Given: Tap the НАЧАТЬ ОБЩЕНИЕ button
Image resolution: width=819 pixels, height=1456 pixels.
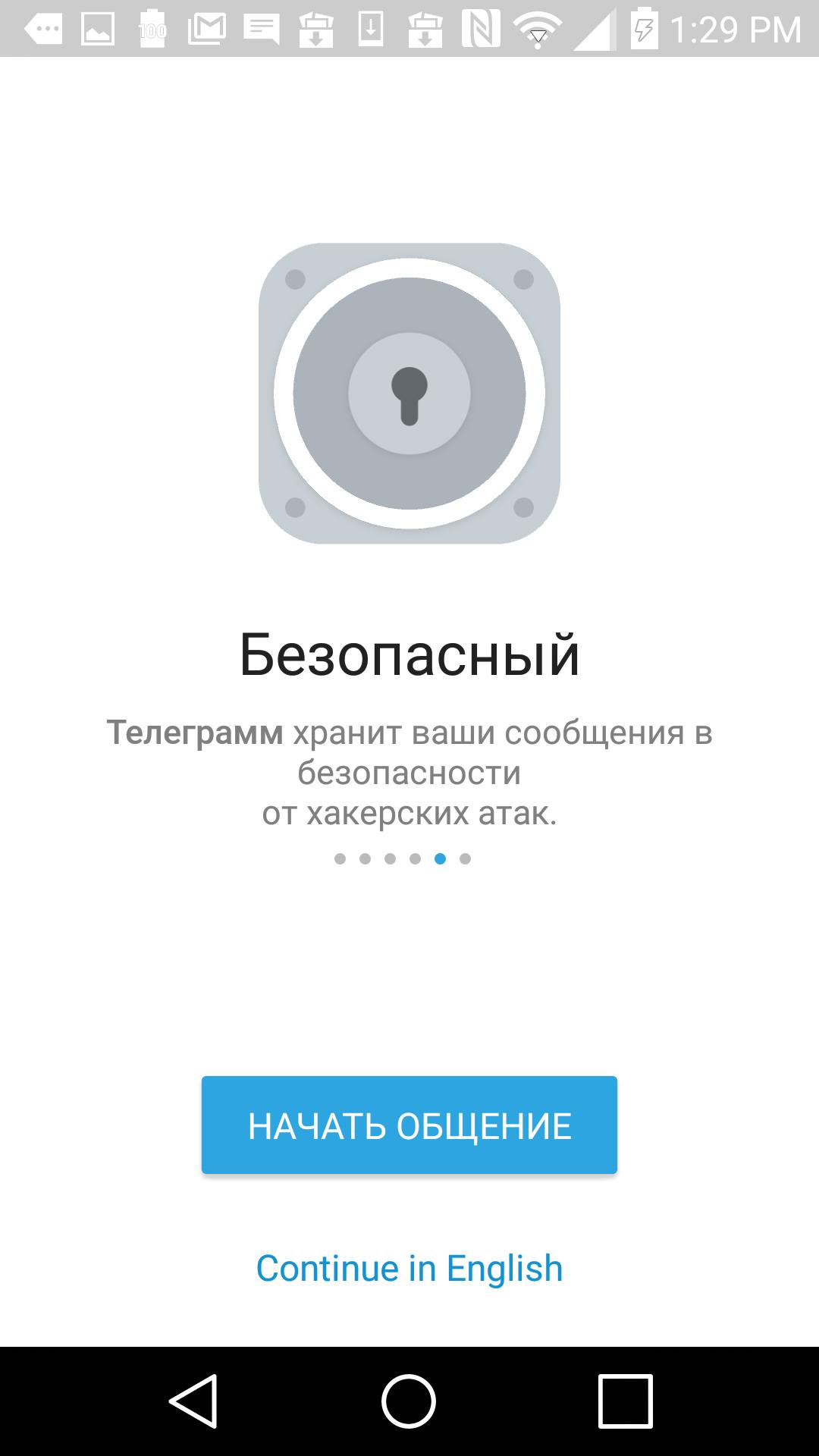Looking at the screenshot, I should [409, 1125].
